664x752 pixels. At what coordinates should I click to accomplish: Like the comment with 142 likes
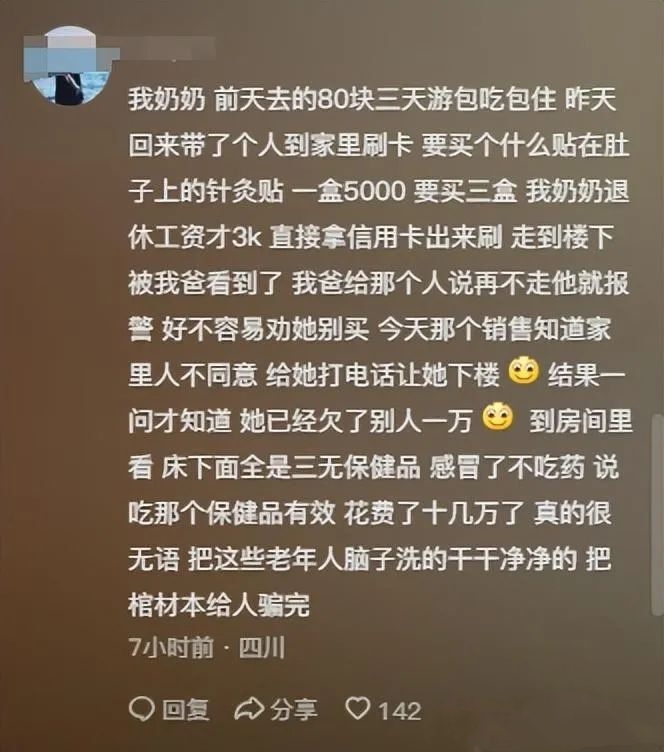click(x=358, y=710)
